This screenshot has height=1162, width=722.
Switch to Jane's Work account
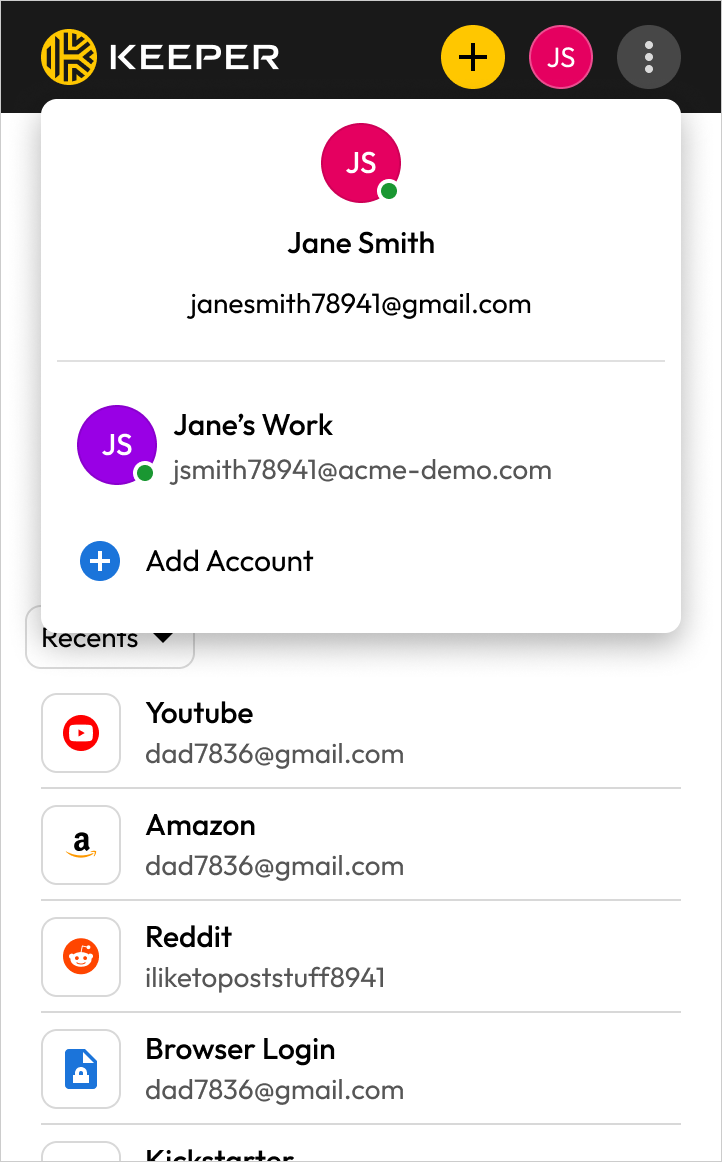pyautogui.click(x=360, y=445)
